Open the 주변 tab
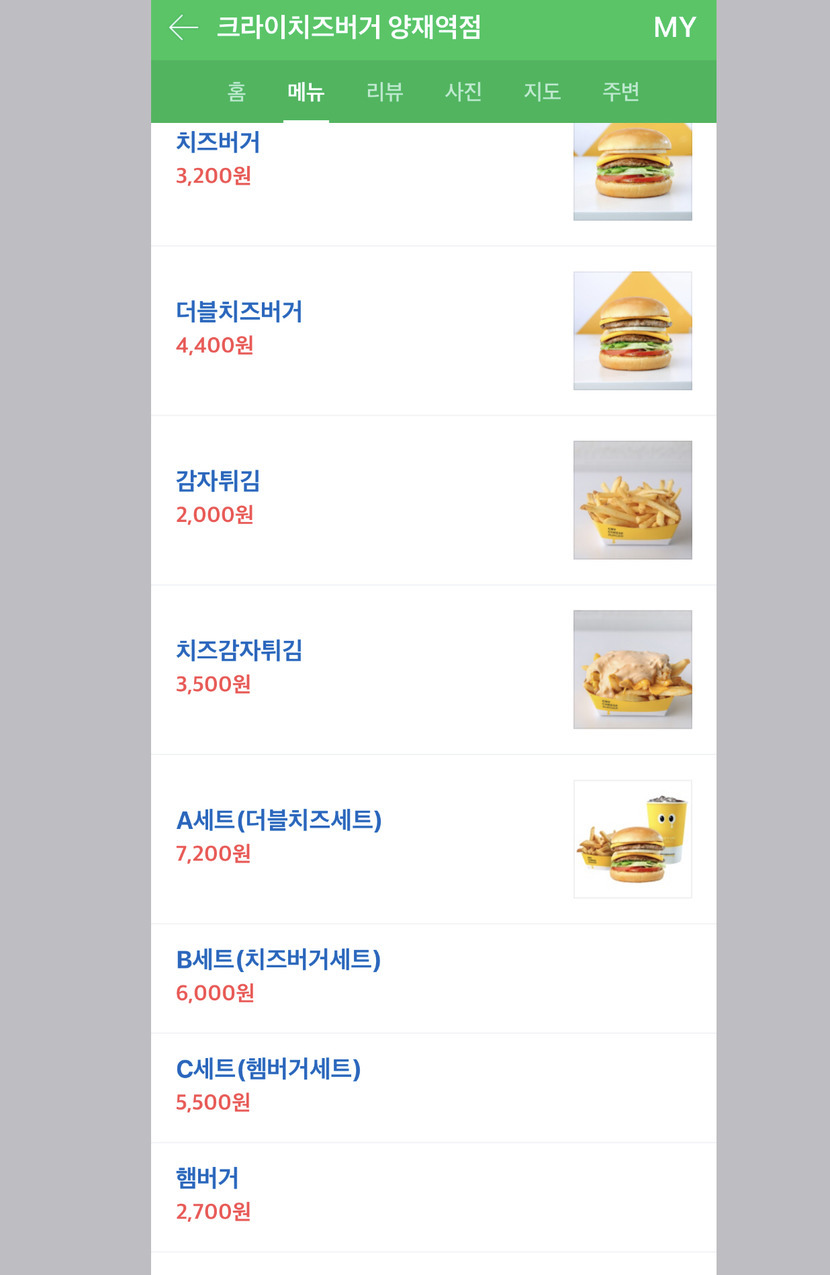Screen dimensions: 830x1275 point(620,92)
